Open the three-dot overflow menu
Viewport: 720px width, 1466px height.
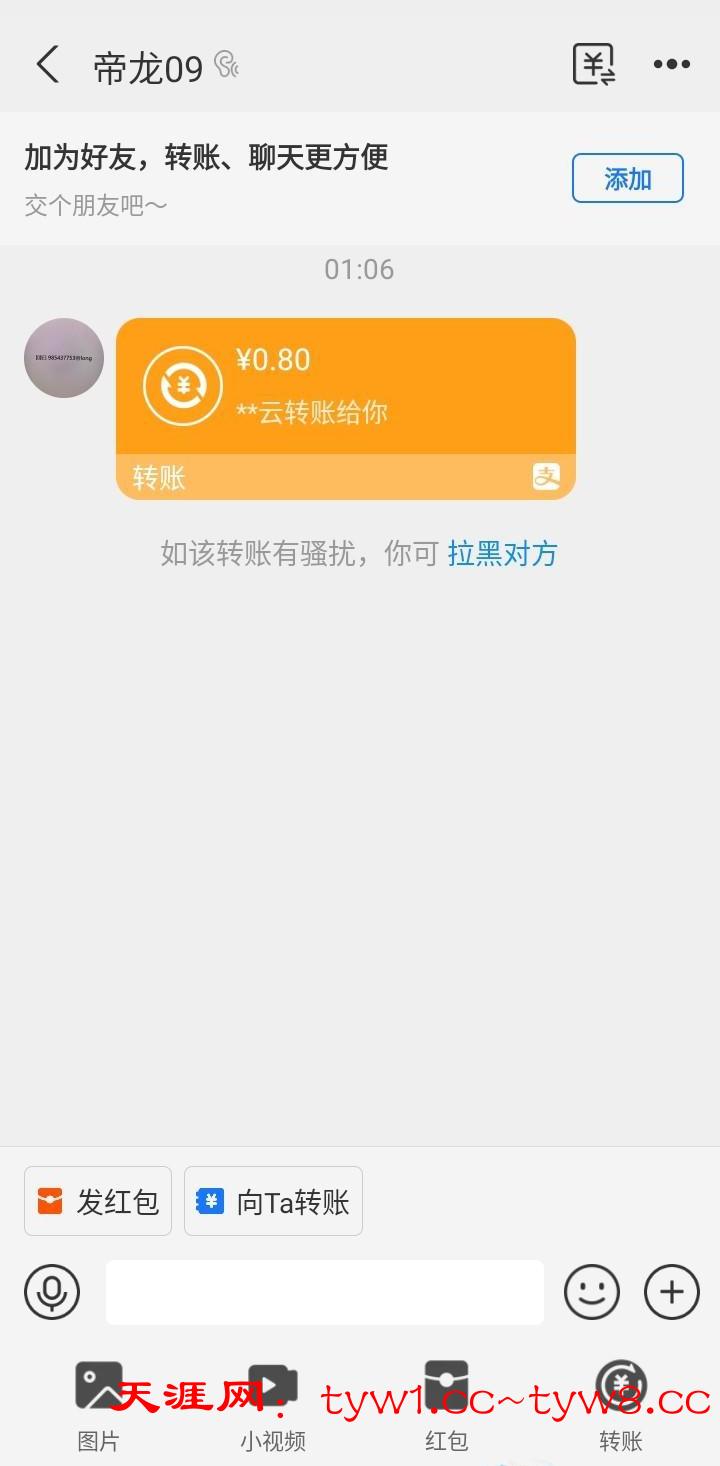point(671,65)
